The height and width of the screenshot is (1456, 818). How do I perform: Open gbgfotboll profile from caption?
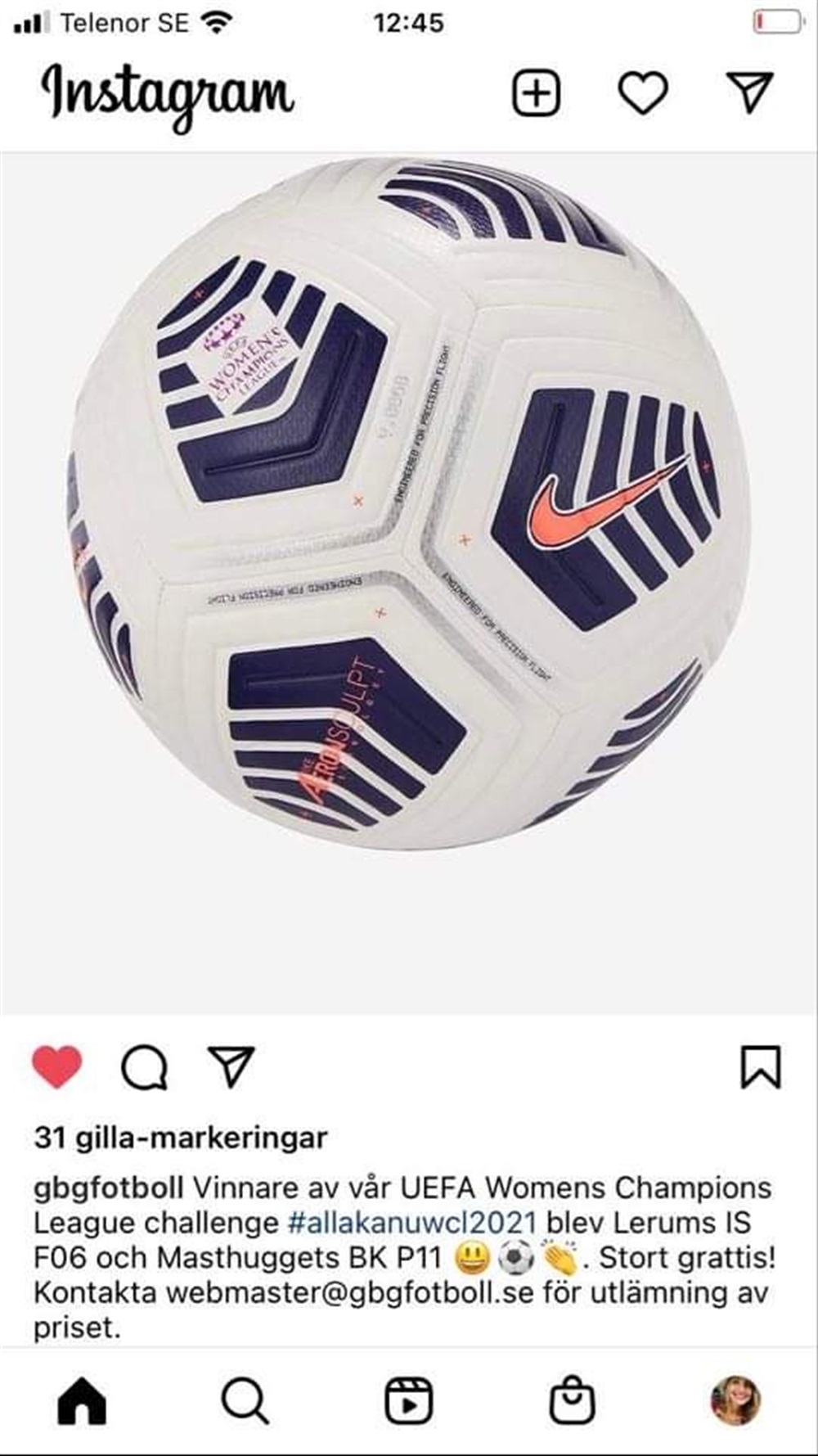coord(108,1188)
